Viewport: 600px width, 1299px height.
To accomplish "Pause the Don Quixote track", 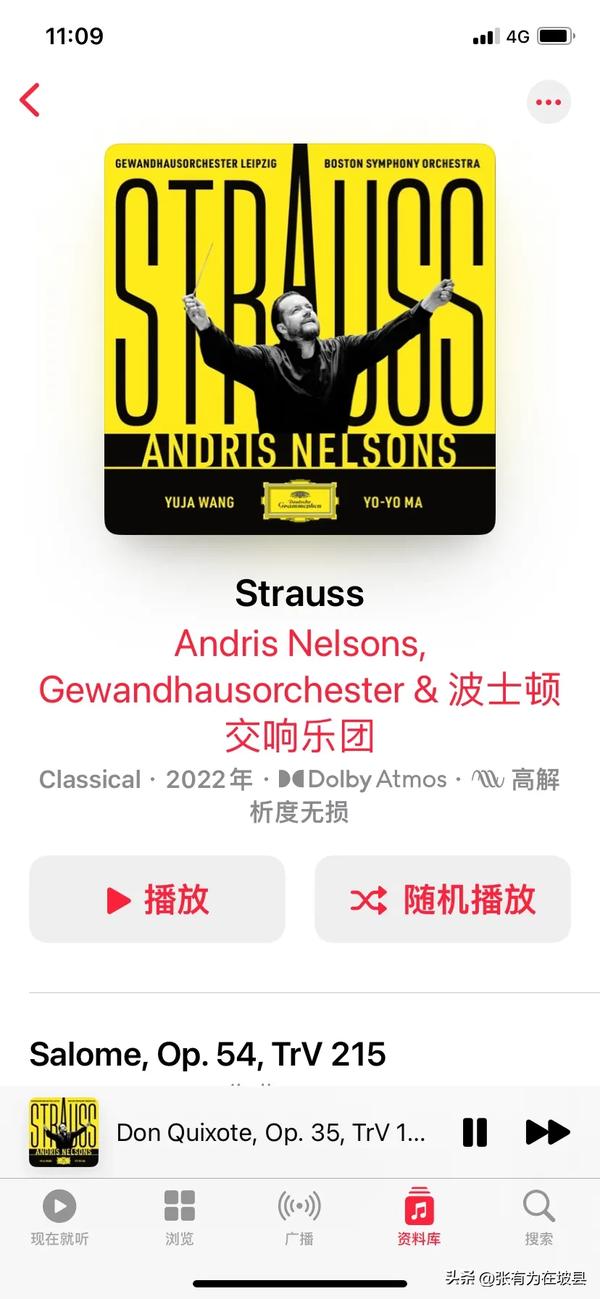I will tap(475, 1132).
